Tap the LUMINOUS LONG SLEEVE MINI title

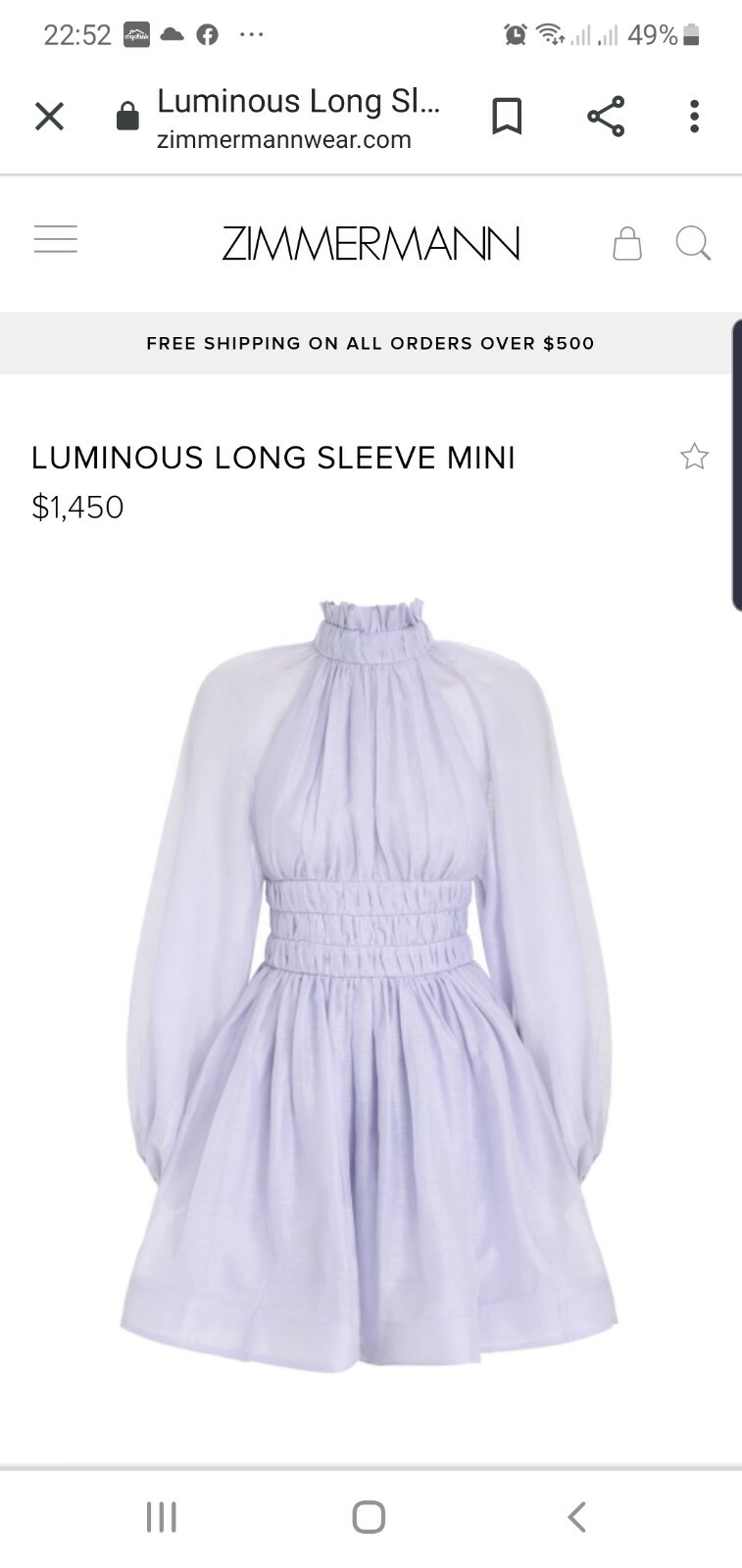click(x=273, y=457)
